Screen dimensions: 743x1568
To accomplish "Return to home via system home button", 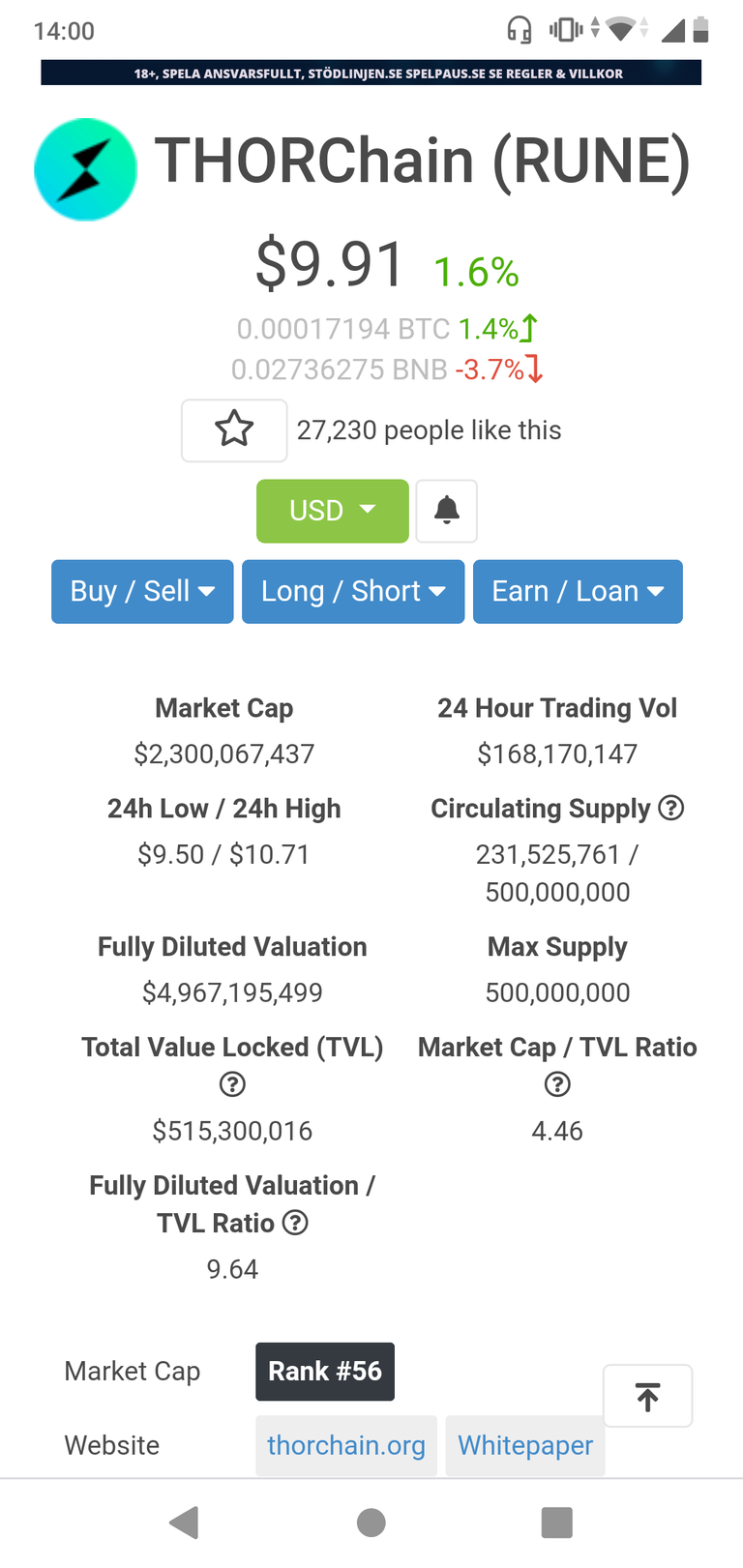I will [x=371, y=1523].
